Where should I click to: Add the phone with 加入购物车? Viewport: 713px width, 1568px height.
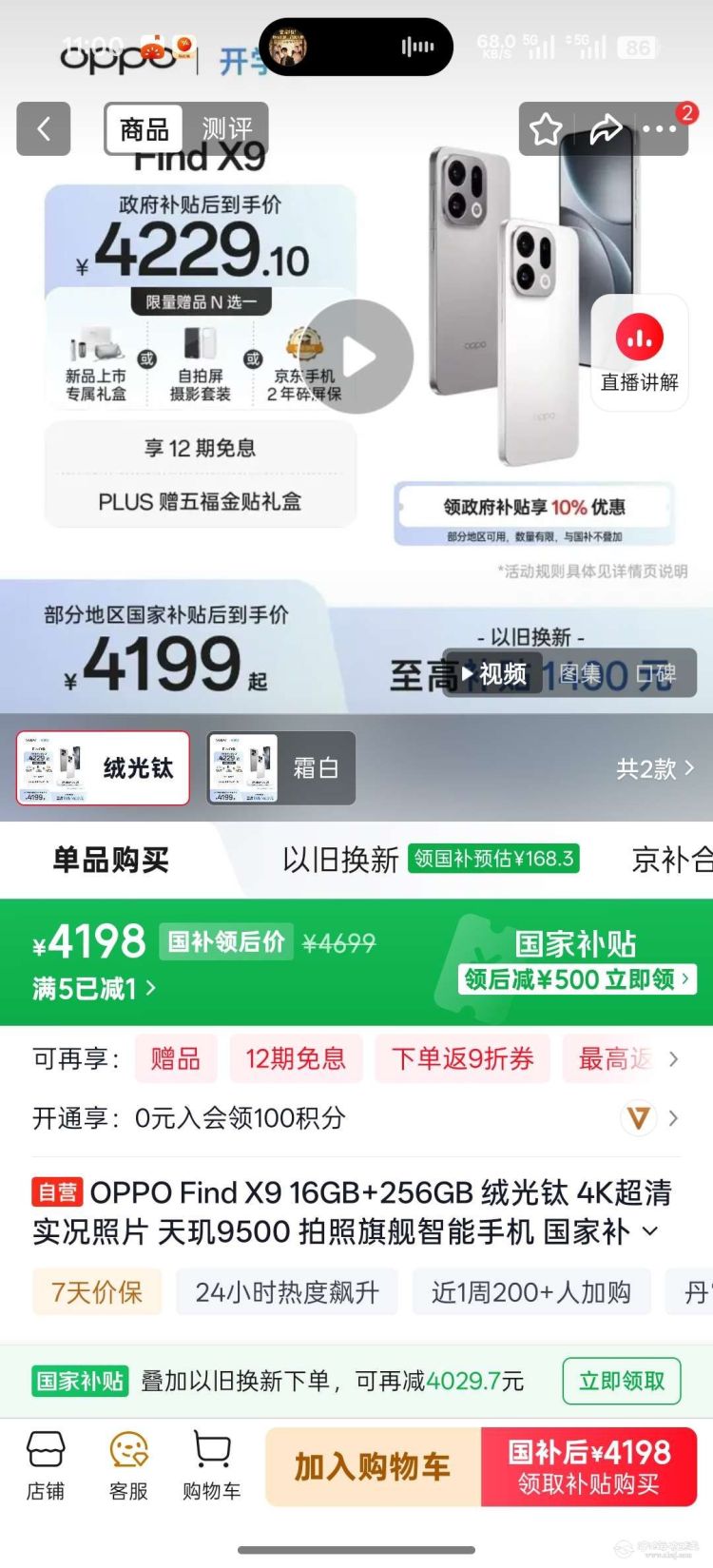click(x=372, y=1466)
